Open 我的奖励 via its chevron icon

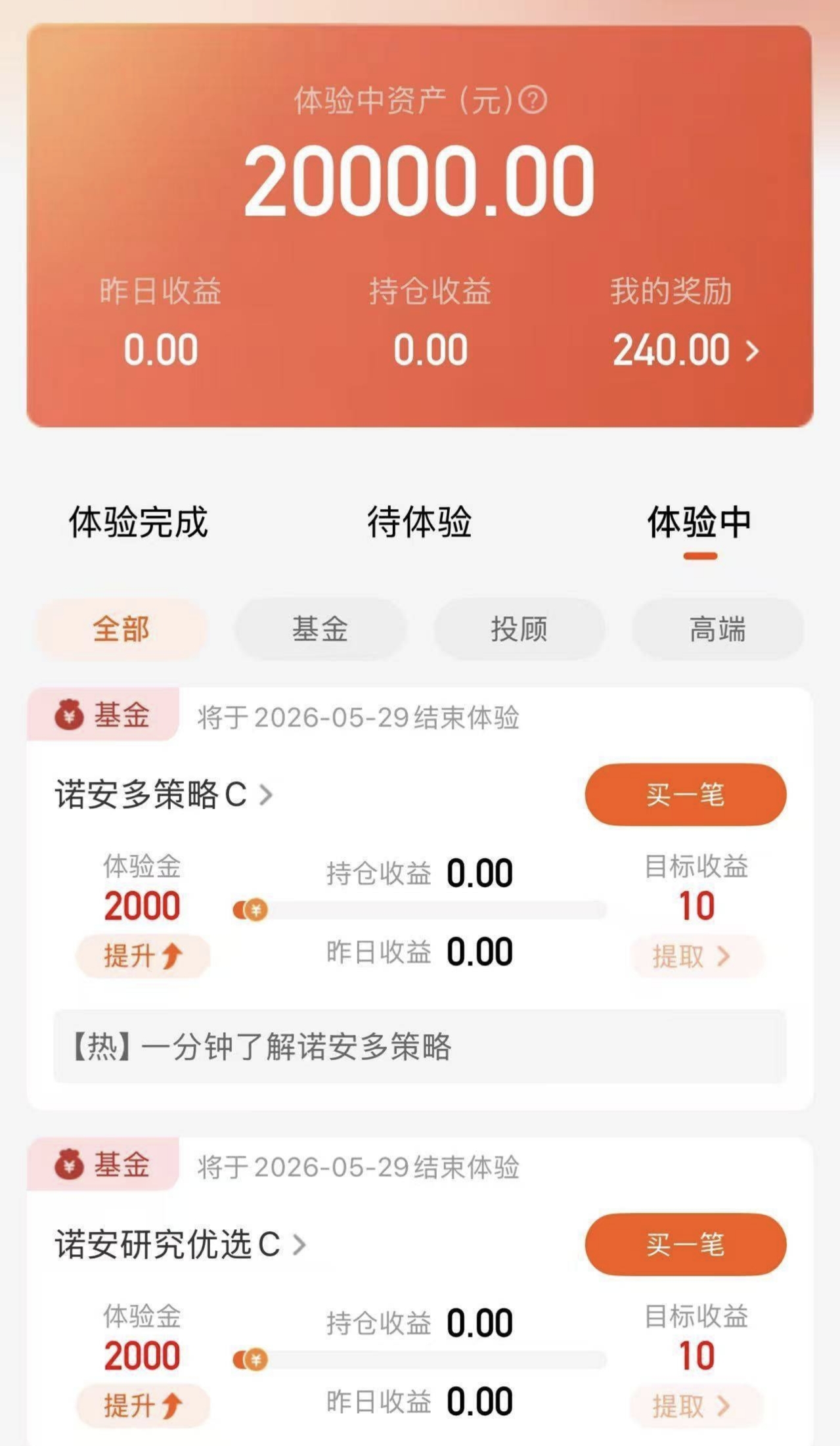(x=754, y=351)
